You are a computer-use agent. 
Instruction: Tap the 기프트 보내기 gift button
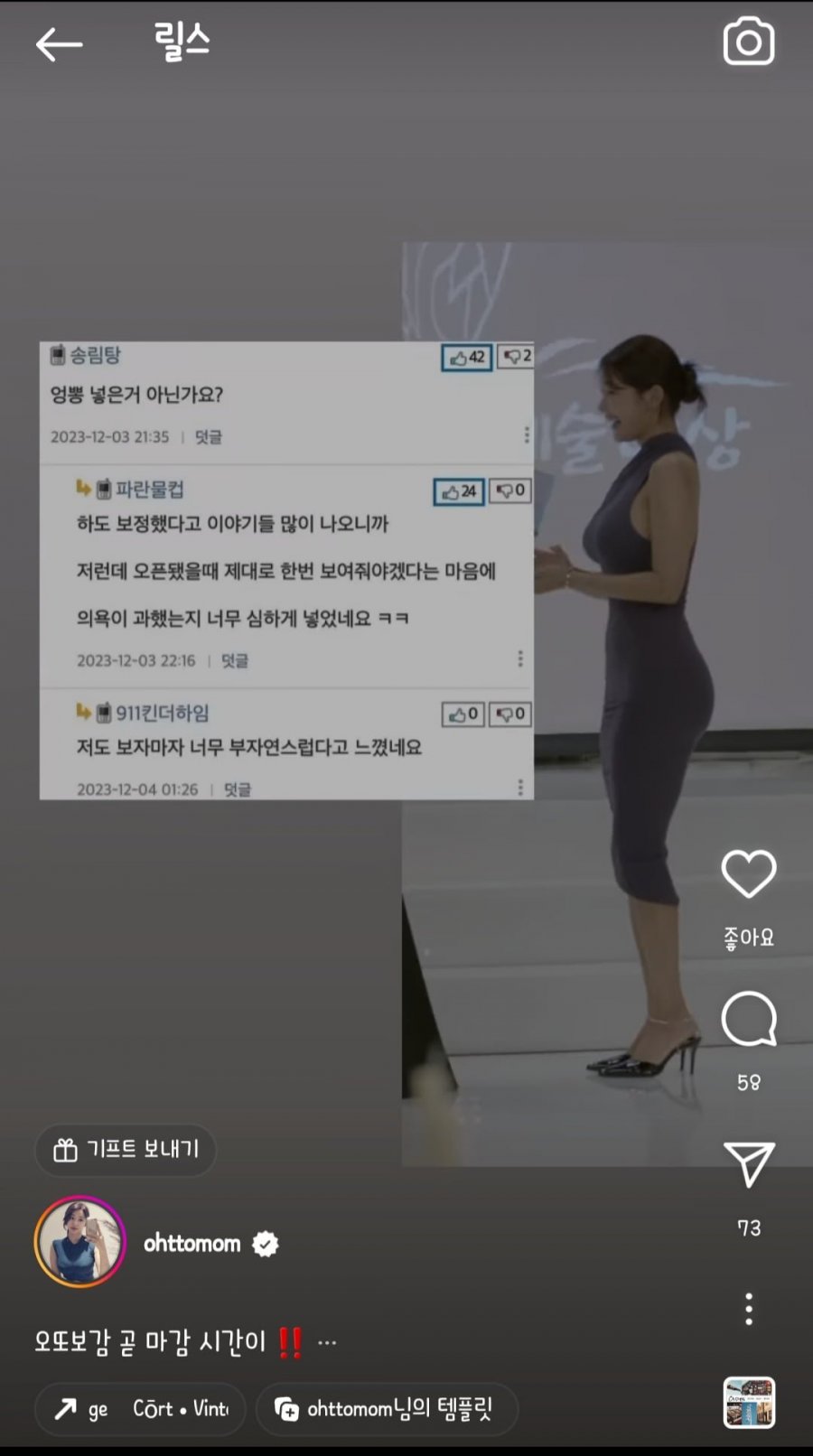(126, 1150)
